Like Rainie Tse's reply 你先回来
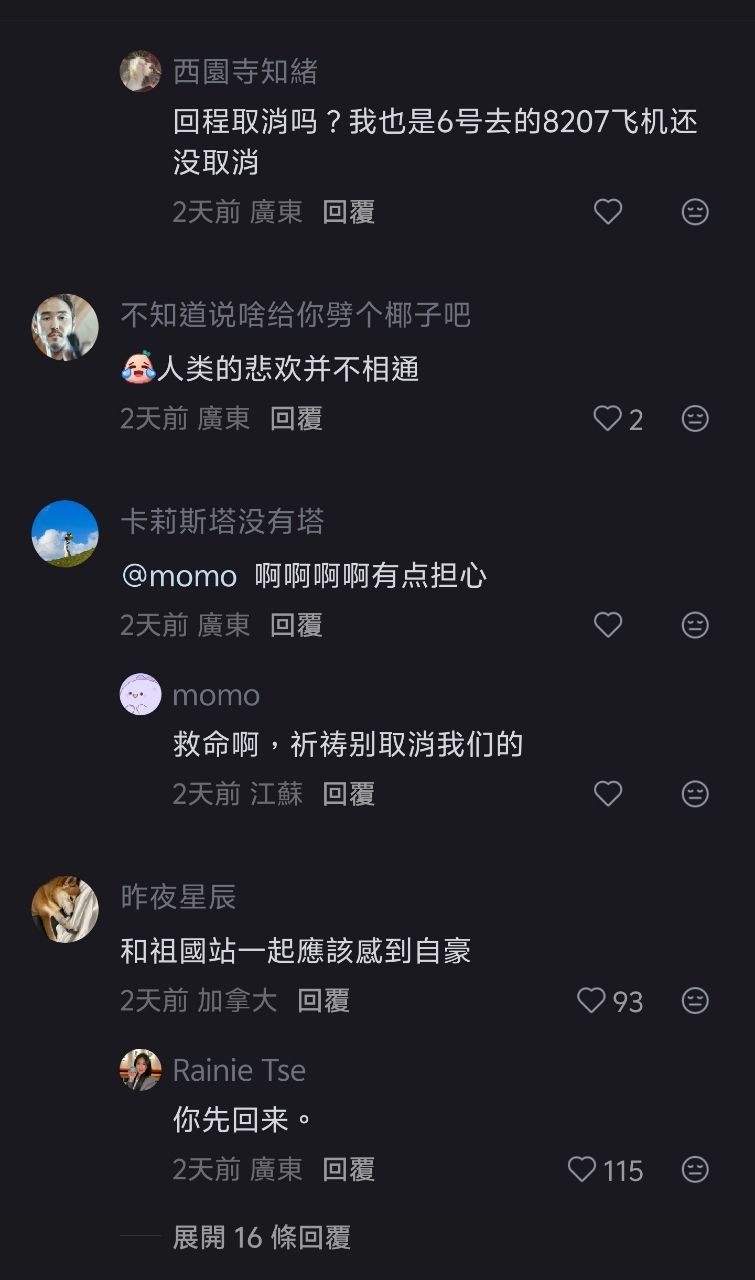755x1280 pixels. [582, 1170]
